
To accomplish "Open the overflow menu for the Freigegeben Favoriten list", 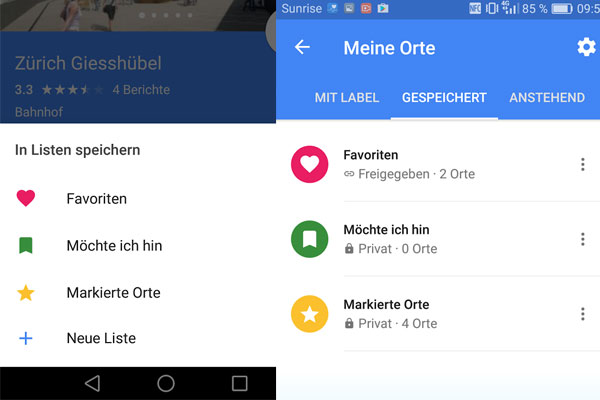I will [583, 164].
